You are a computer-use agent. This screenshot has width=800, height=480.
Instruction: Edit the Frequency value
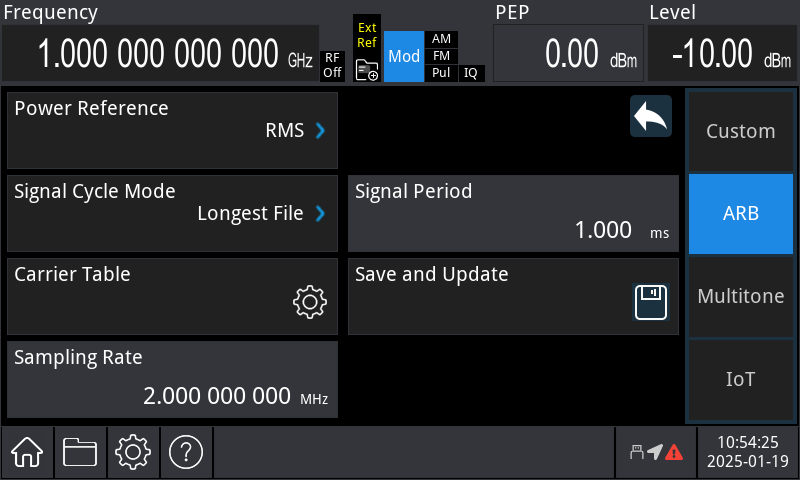point(160,54)
